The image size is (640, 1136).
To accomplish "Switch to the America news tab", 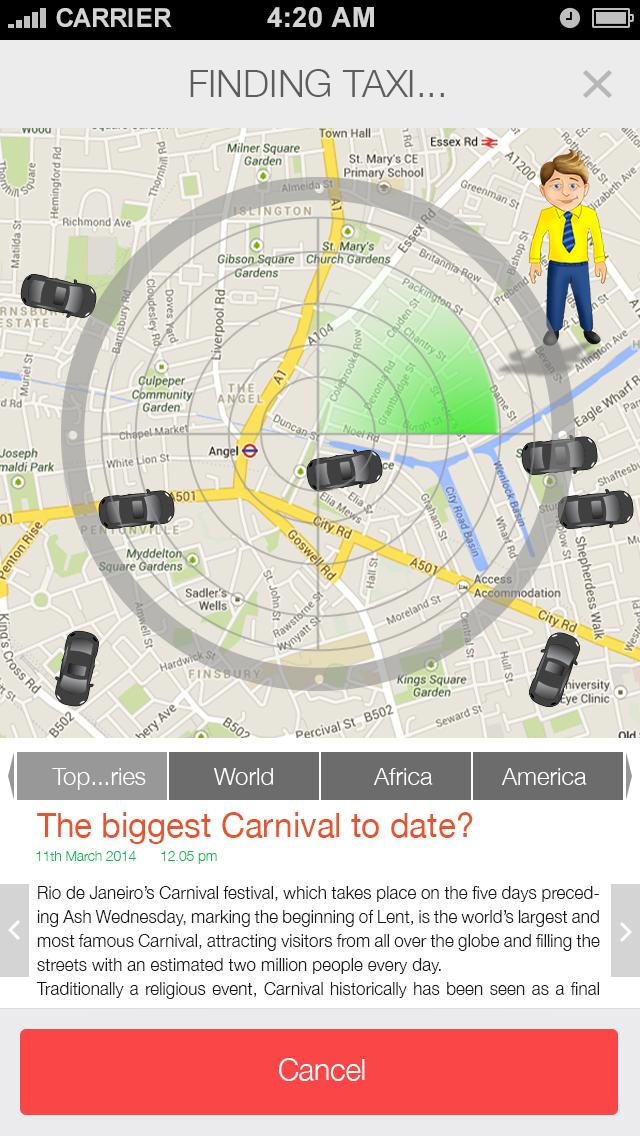I will tap(546, 777).
